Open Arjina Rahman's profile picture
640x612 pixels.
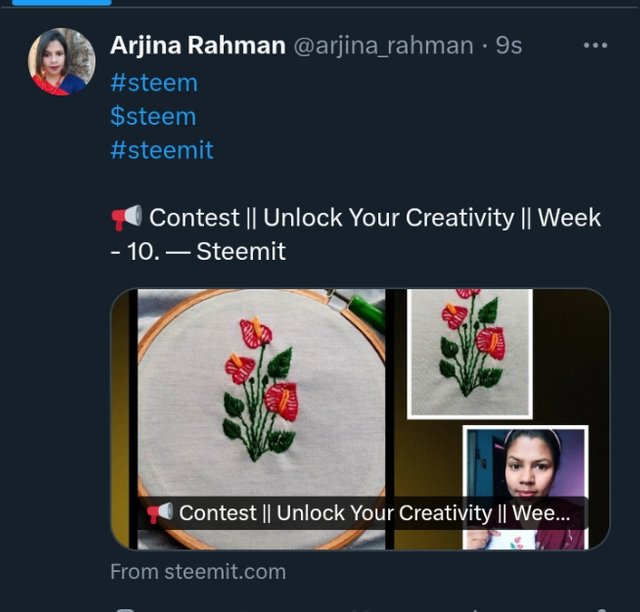61,62
